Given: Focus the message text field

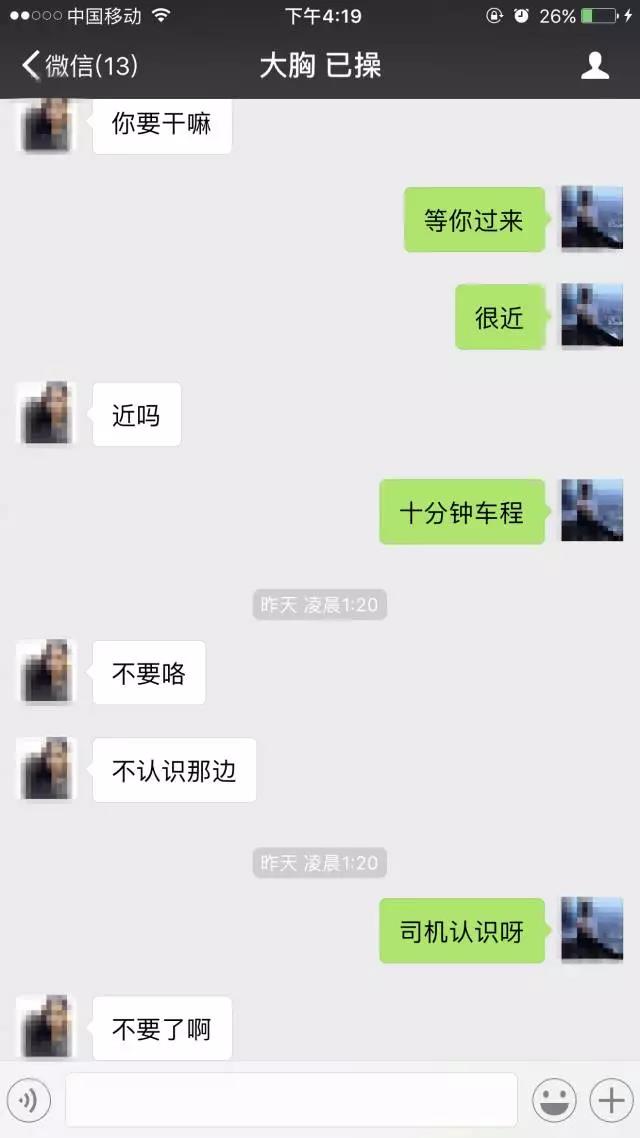Looking at the screenshot, I should (291, 1100).
